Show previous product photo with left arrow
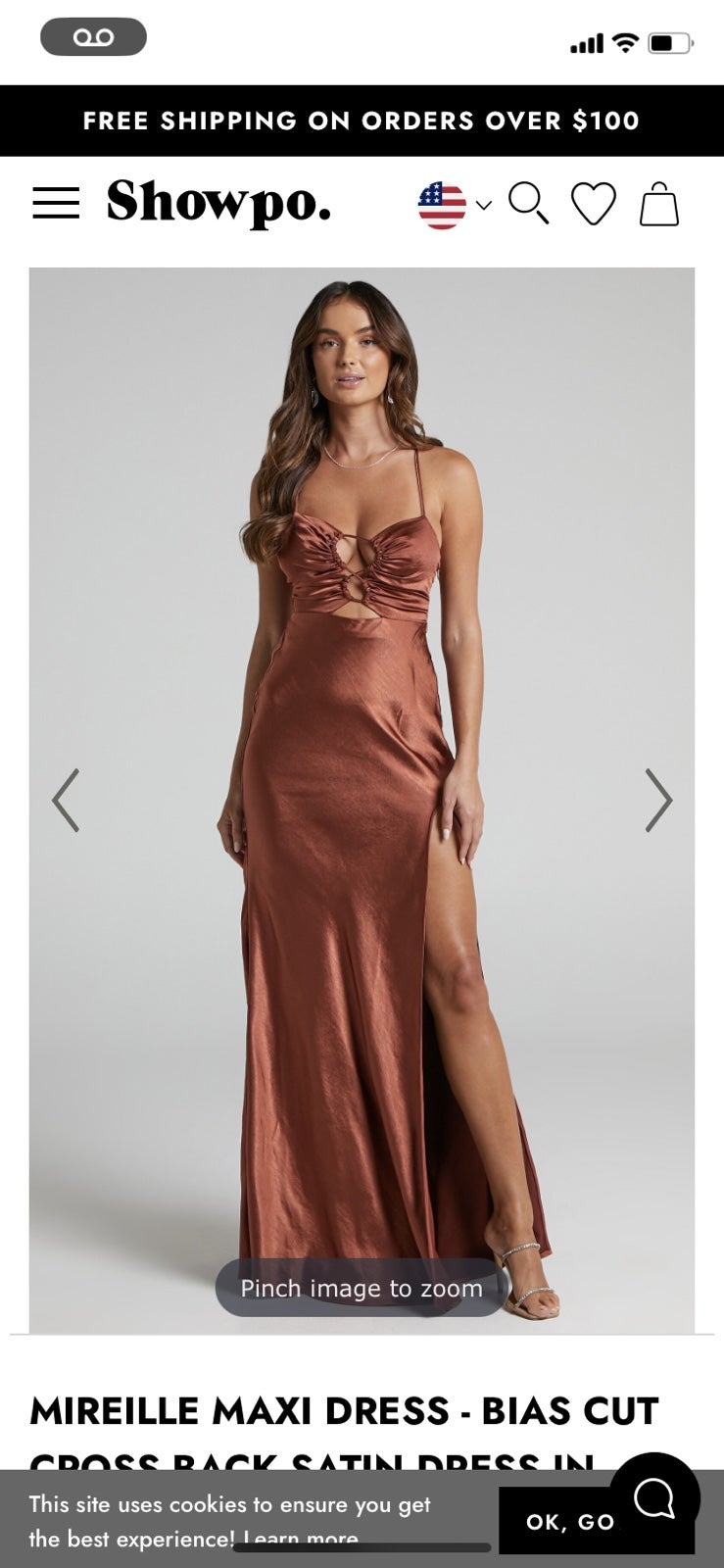This screenshot has width=724, height=1568. click(66, 801)
